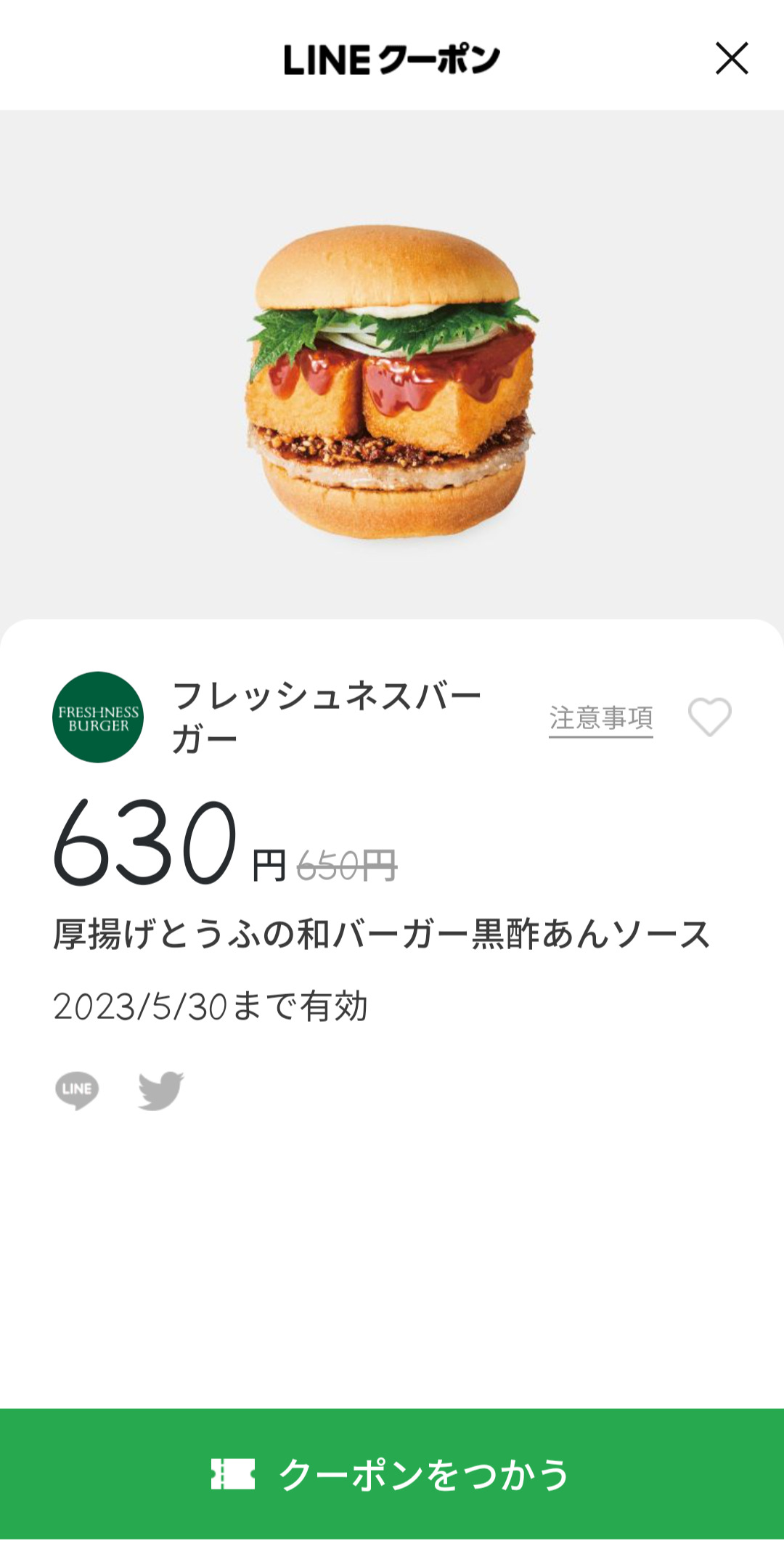Share the coupon via LINE
The height and width of the screenshot is (1541, 784).
(77, 1090)
